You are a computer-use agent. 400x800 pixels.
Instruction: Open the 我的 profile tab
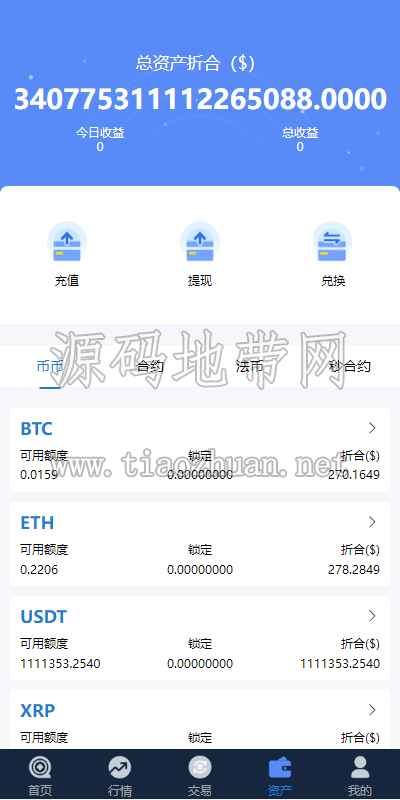click(x=360, y=774)
